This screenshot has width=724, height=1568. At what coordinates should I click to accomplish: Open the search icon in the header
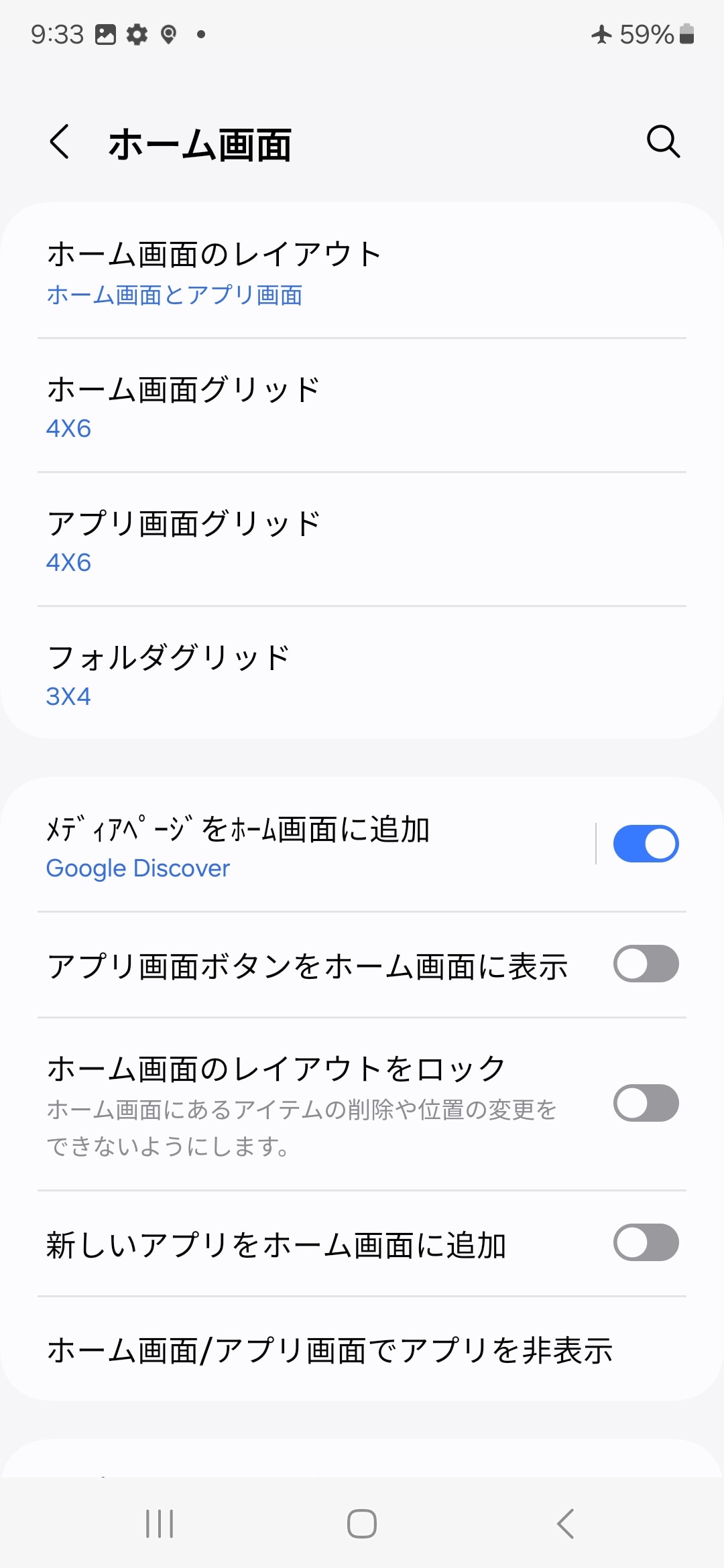(663, 142)
